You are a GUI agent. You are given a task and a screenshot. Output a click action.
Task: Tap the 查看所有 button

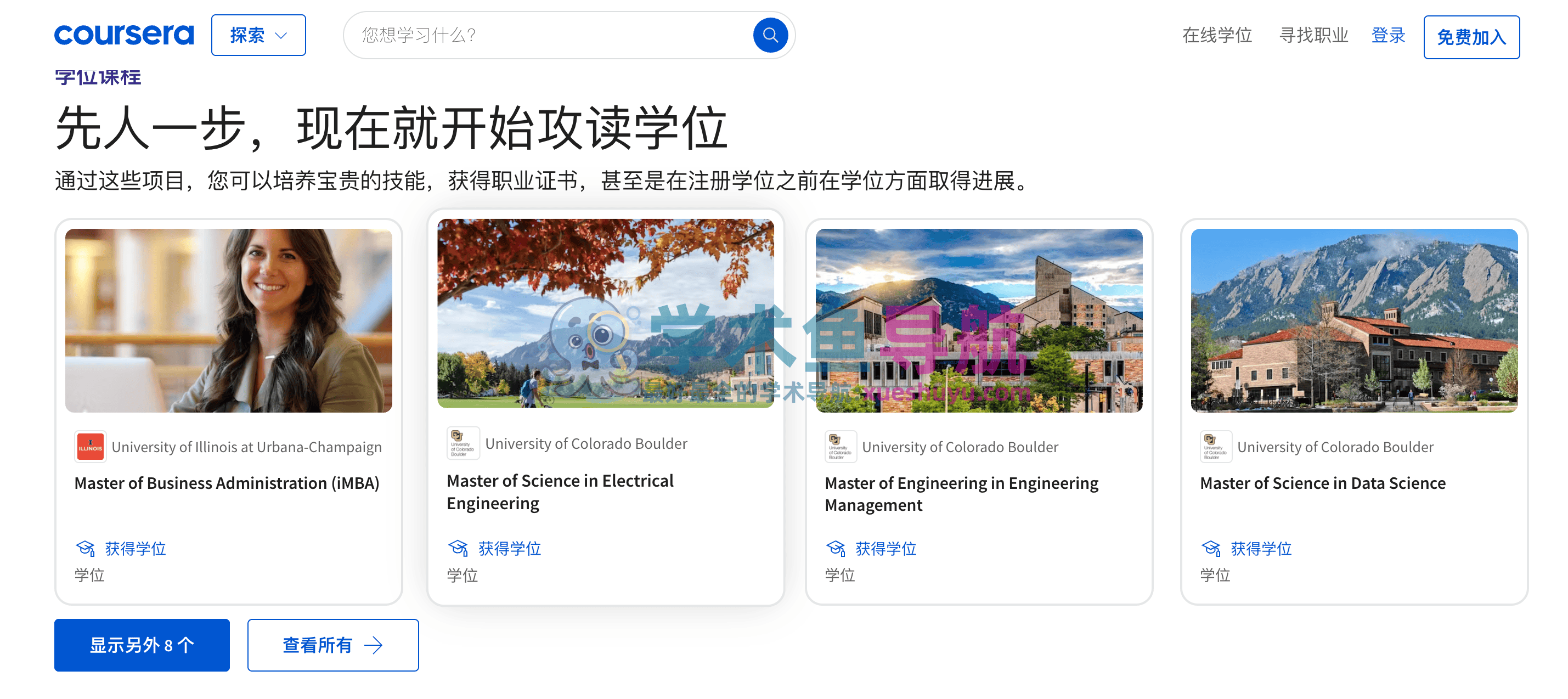pos(332,644)
